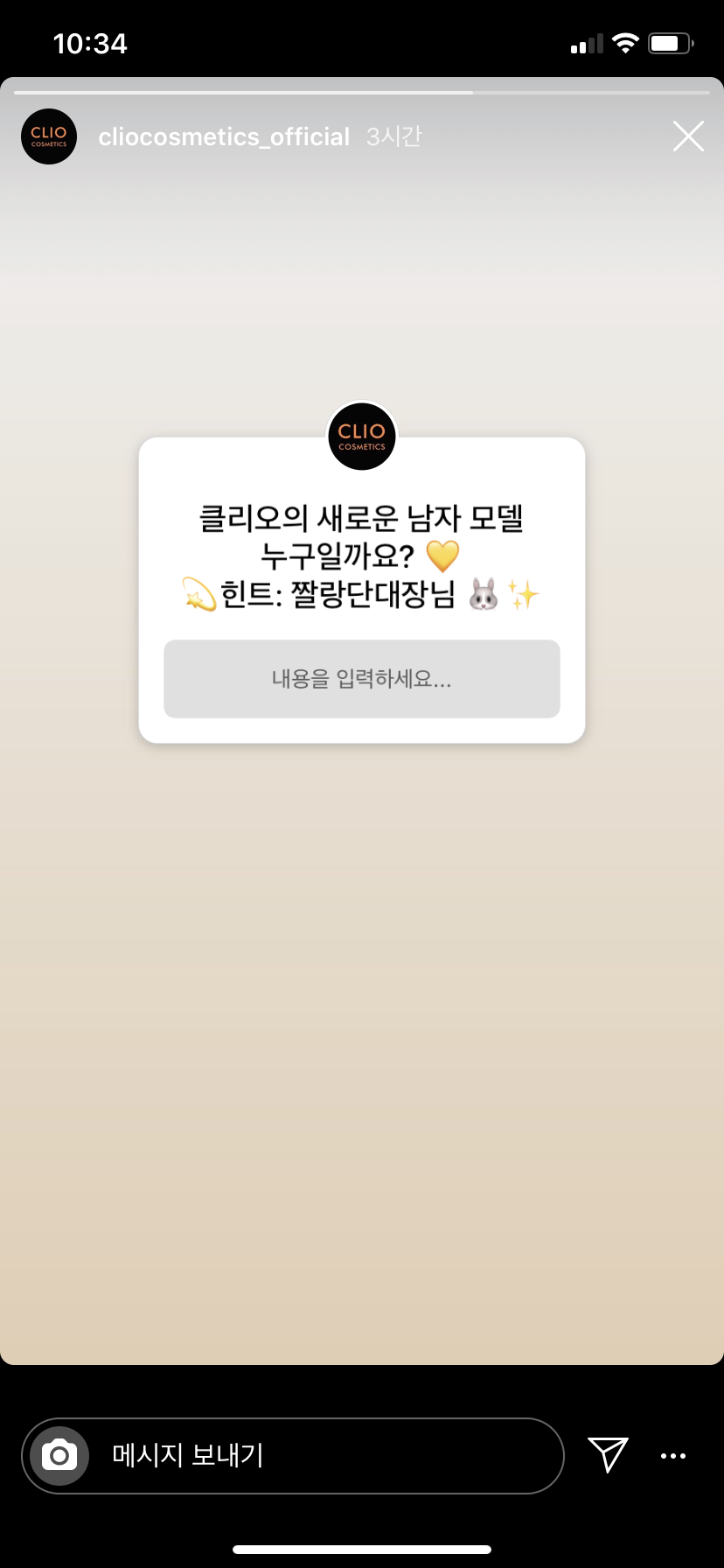Tap the CLIO Cosmetics profile avatar
The width and height of the screenshot is (724, 1568).
(48, 136)
